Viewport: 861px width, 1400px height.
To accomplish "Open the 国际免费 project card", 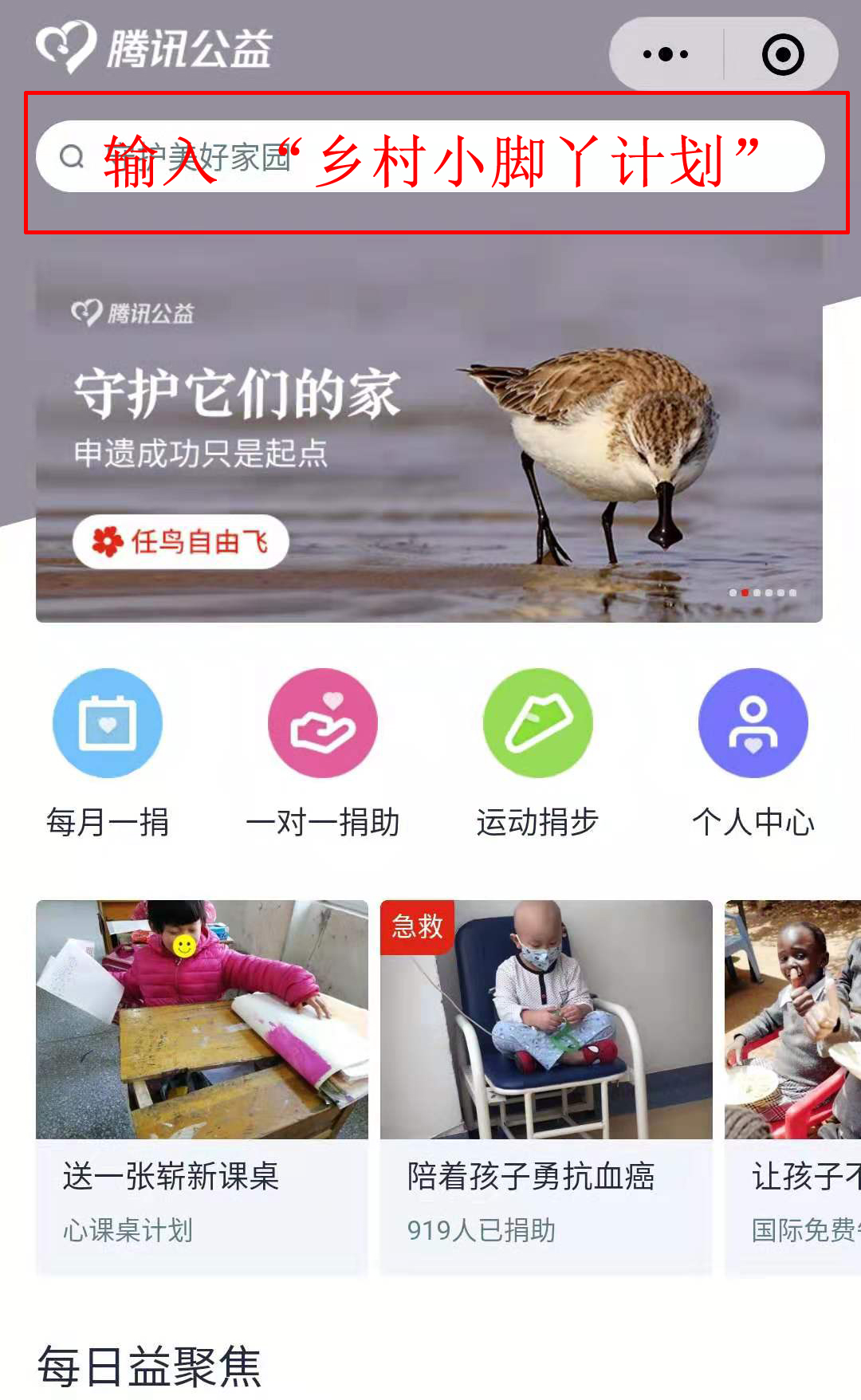I will [x=793, y=1084].
